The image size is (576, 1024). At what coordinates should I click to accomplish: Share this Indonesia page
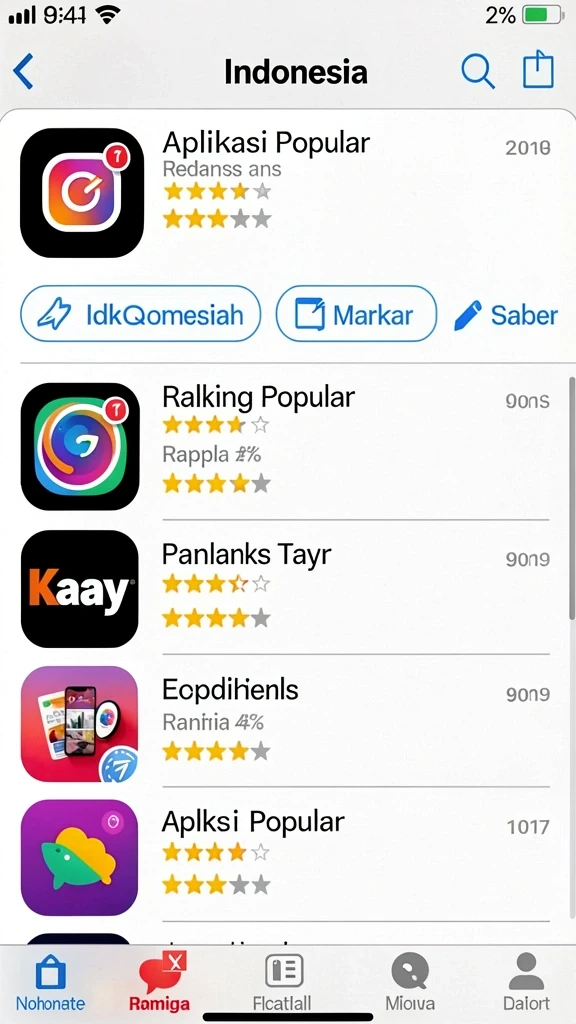click(538, 70)
